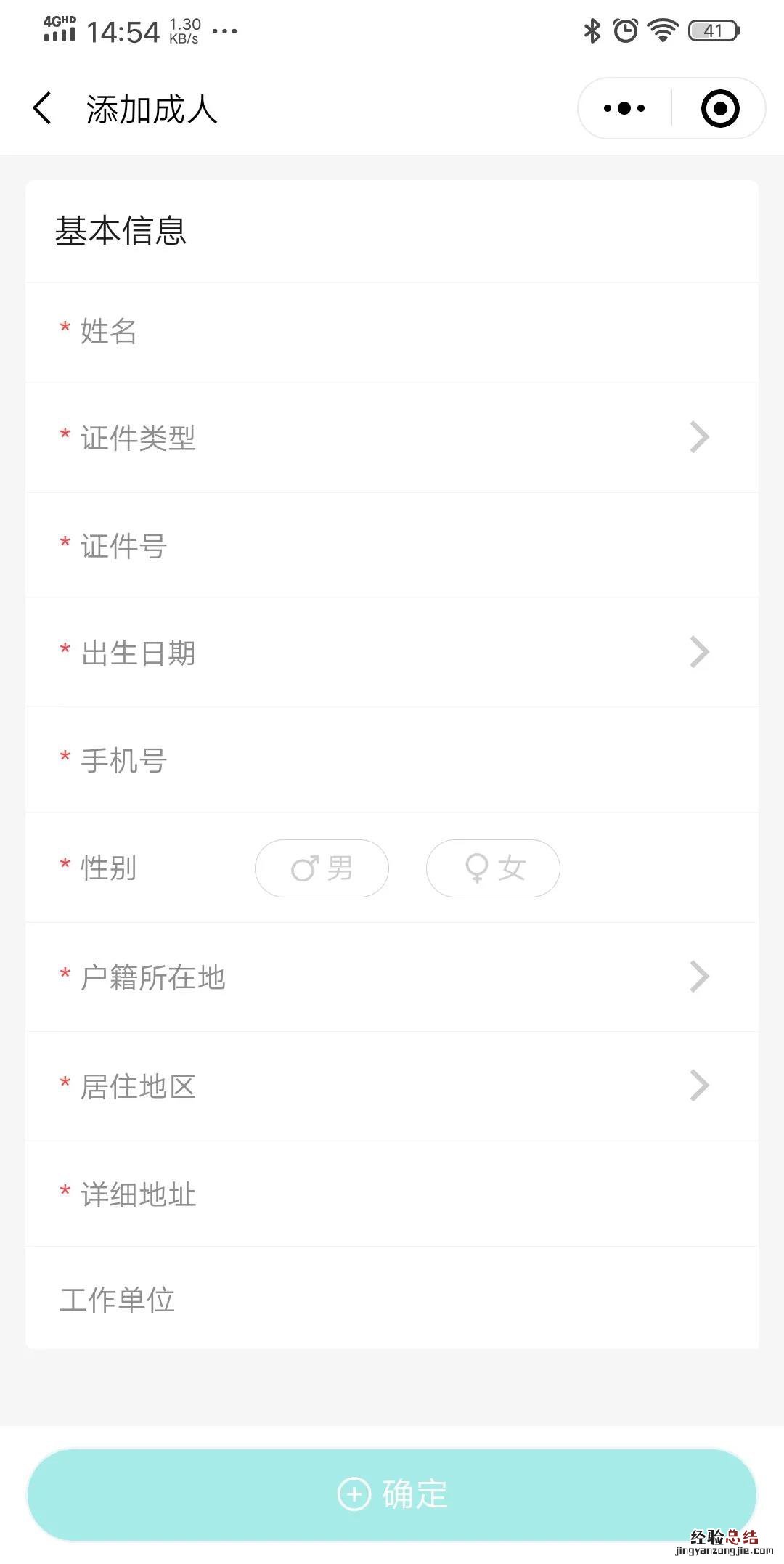This screenshot has height=1564, width=784.
Task: Open the mini program more options menu
Action: click(624, 109)
